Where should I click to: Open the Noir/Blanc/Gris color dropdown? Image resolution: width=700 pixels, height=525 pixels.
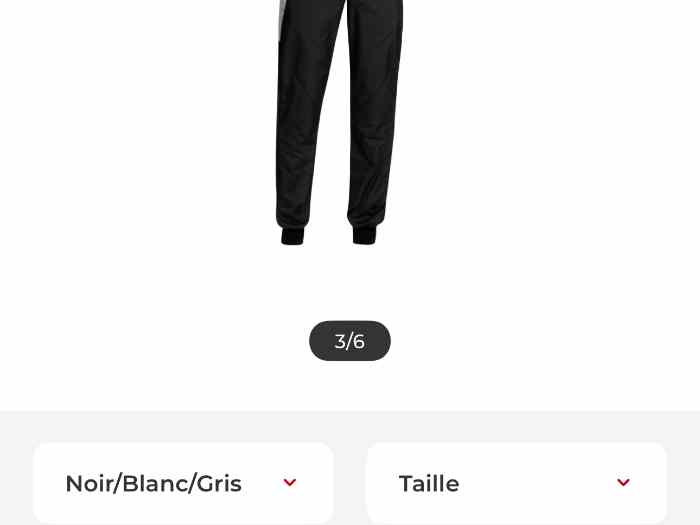coord(183,483)
